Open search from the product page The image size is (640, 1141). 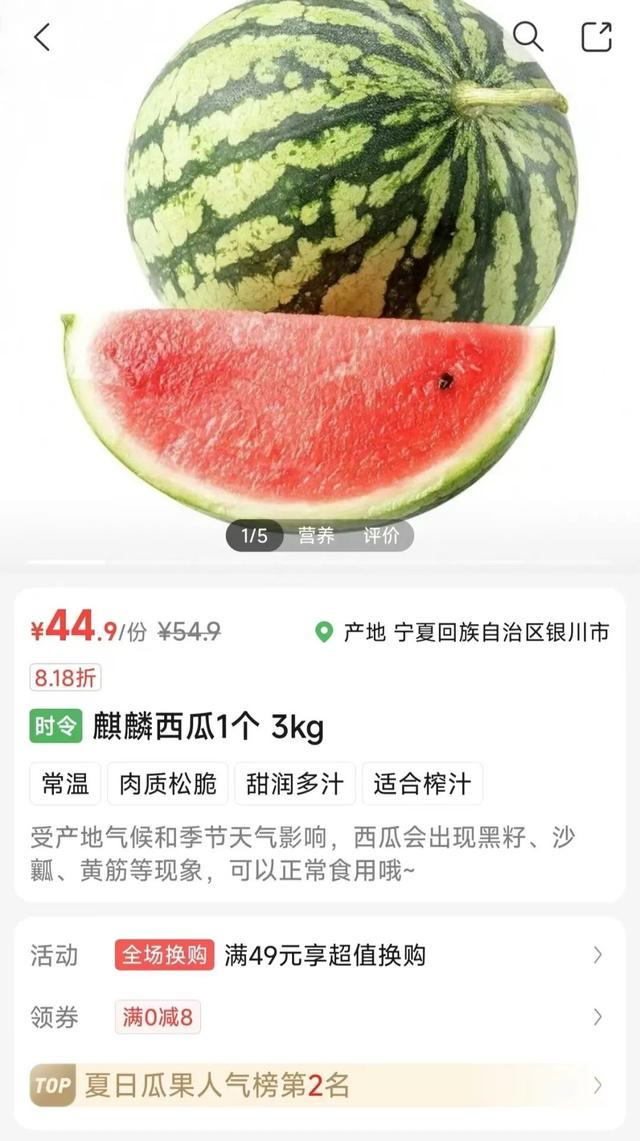(x=528, y=37)
